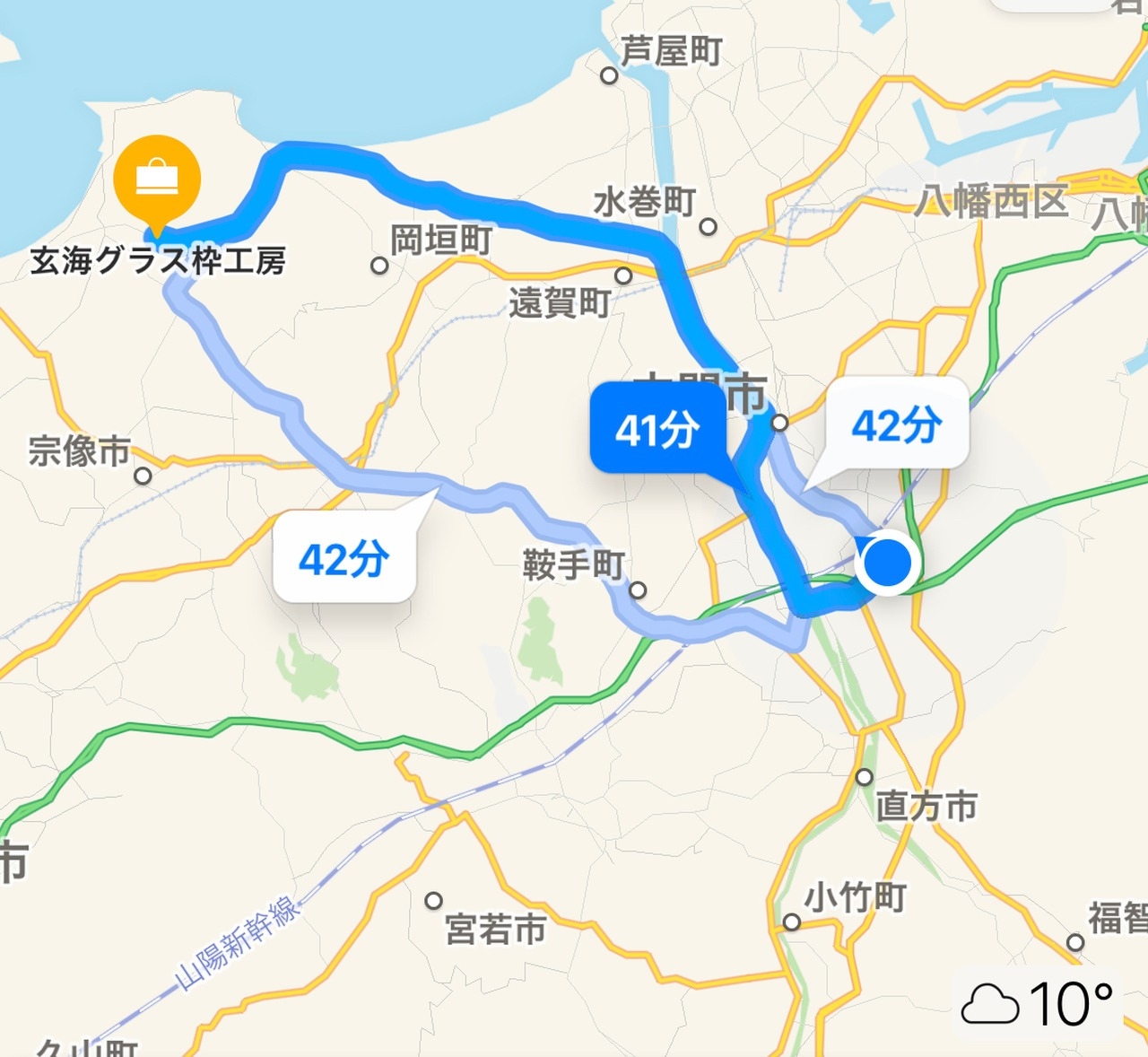The width and height of the screenshot is (1148, 1057).
Task: Tap the blue current location dot
Action: coord(887,563)
